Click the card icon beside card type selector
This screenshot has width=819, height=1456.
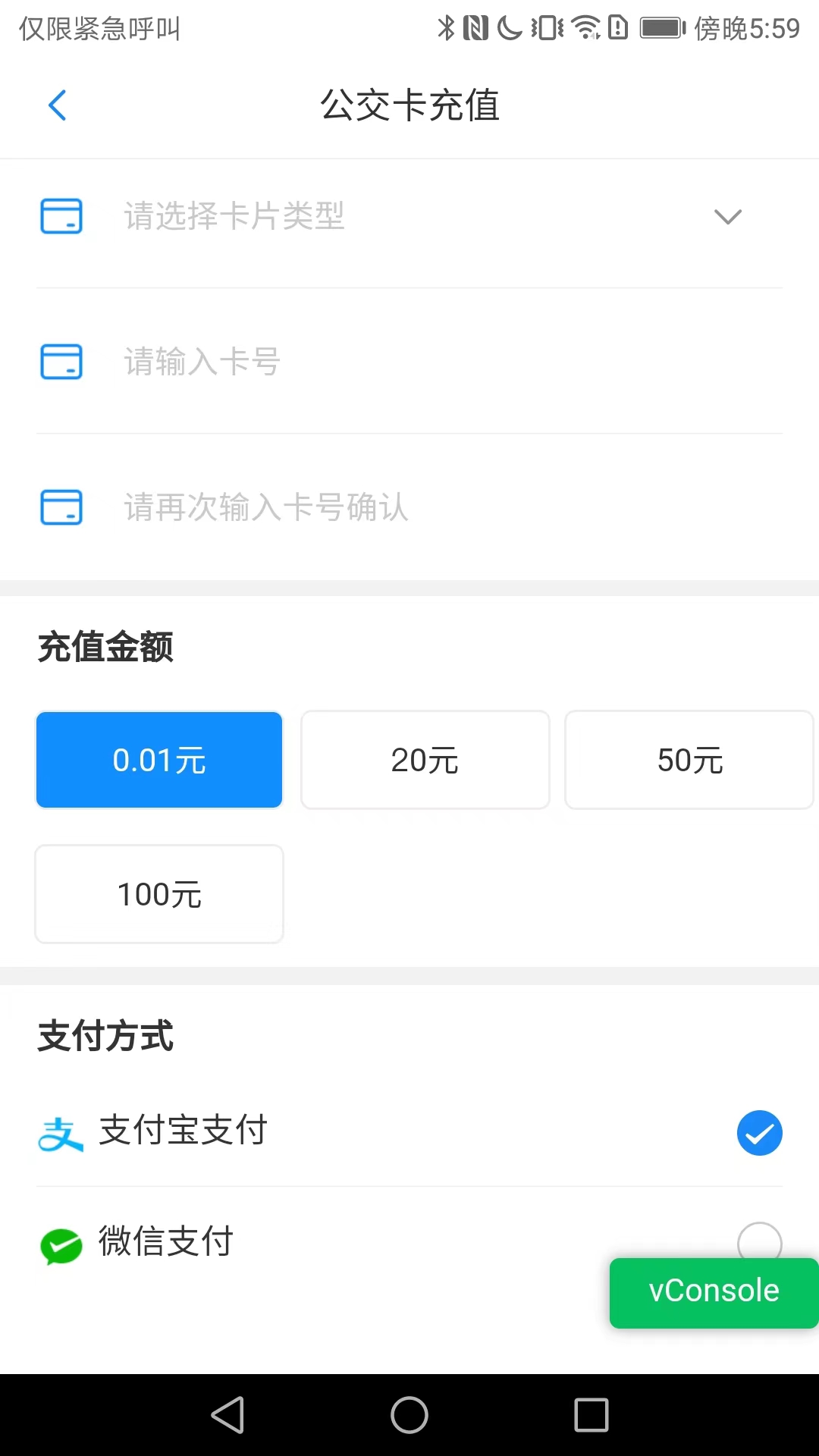point(61,216)
